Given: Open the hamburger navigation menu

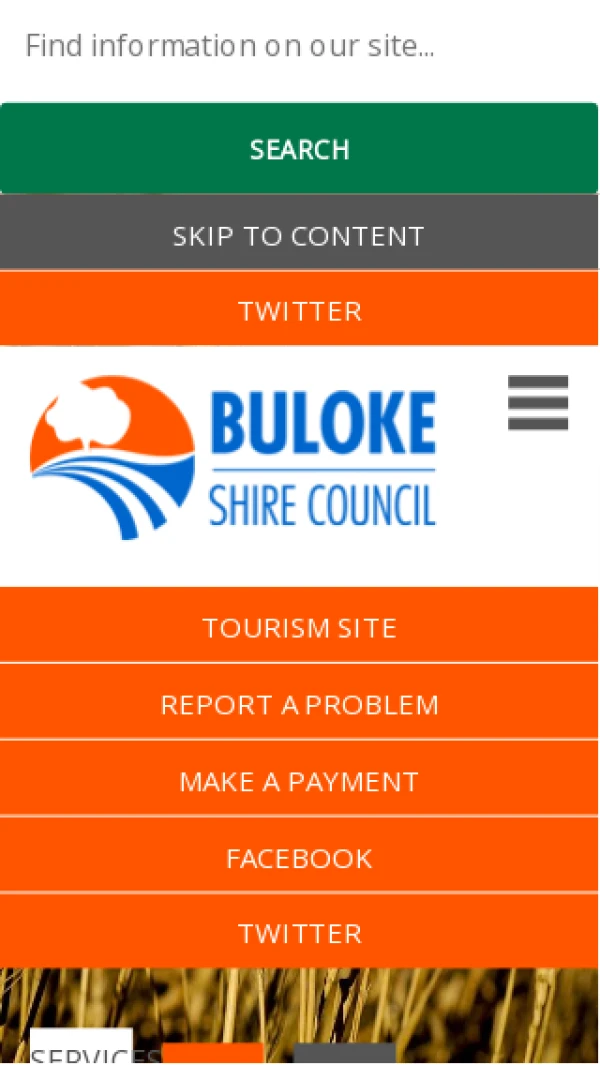Looking at the screenshot, I should pos(538,403).
